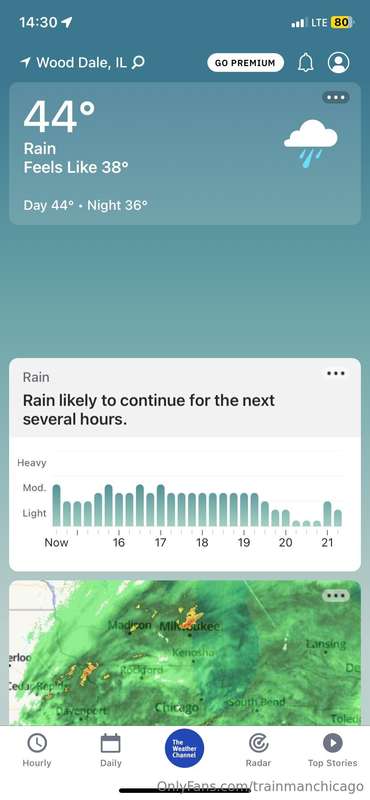Screen dimensions: 370x800
Task: Switch to the Daily tab
Action: point(111,750)
